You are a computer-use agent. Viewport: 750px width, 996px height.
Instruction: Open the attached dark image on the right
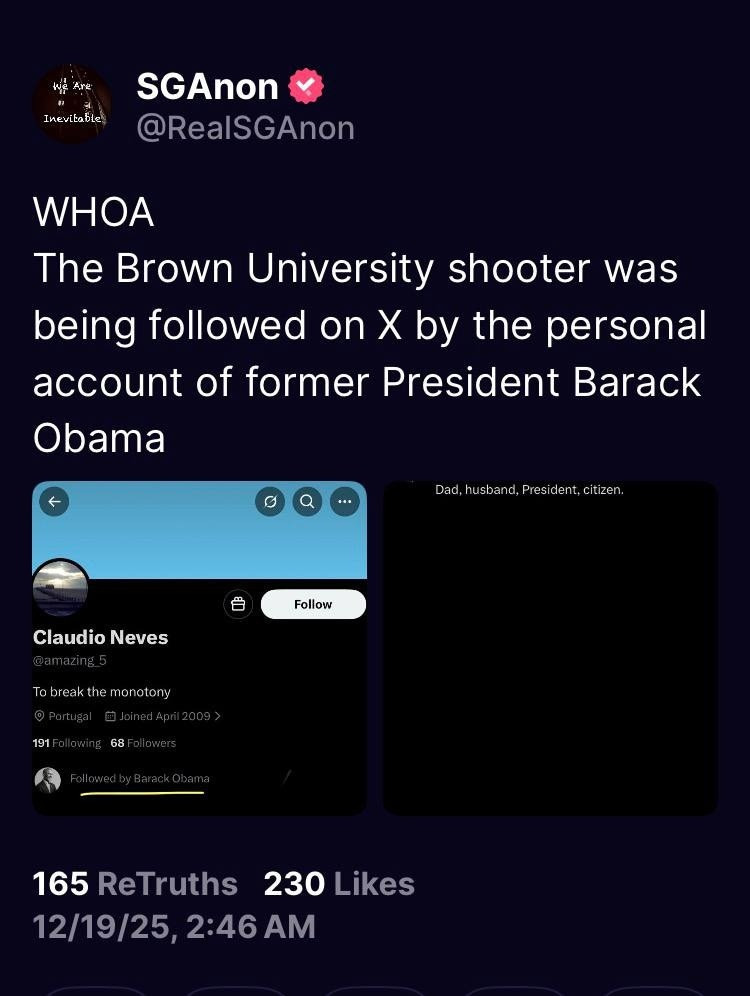point(550,648)
